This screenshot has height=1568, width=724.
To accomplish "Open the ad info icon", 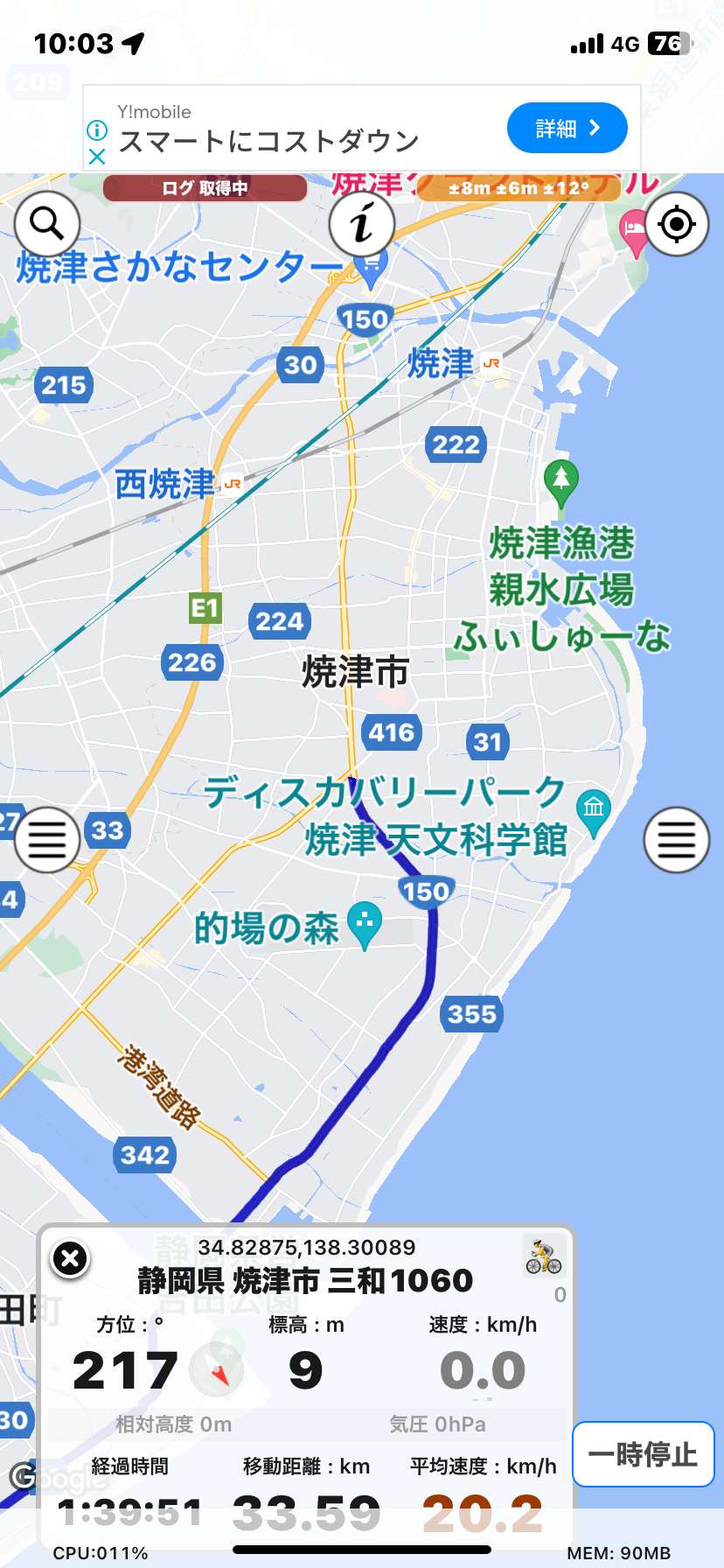I will [x=97, y=130].
